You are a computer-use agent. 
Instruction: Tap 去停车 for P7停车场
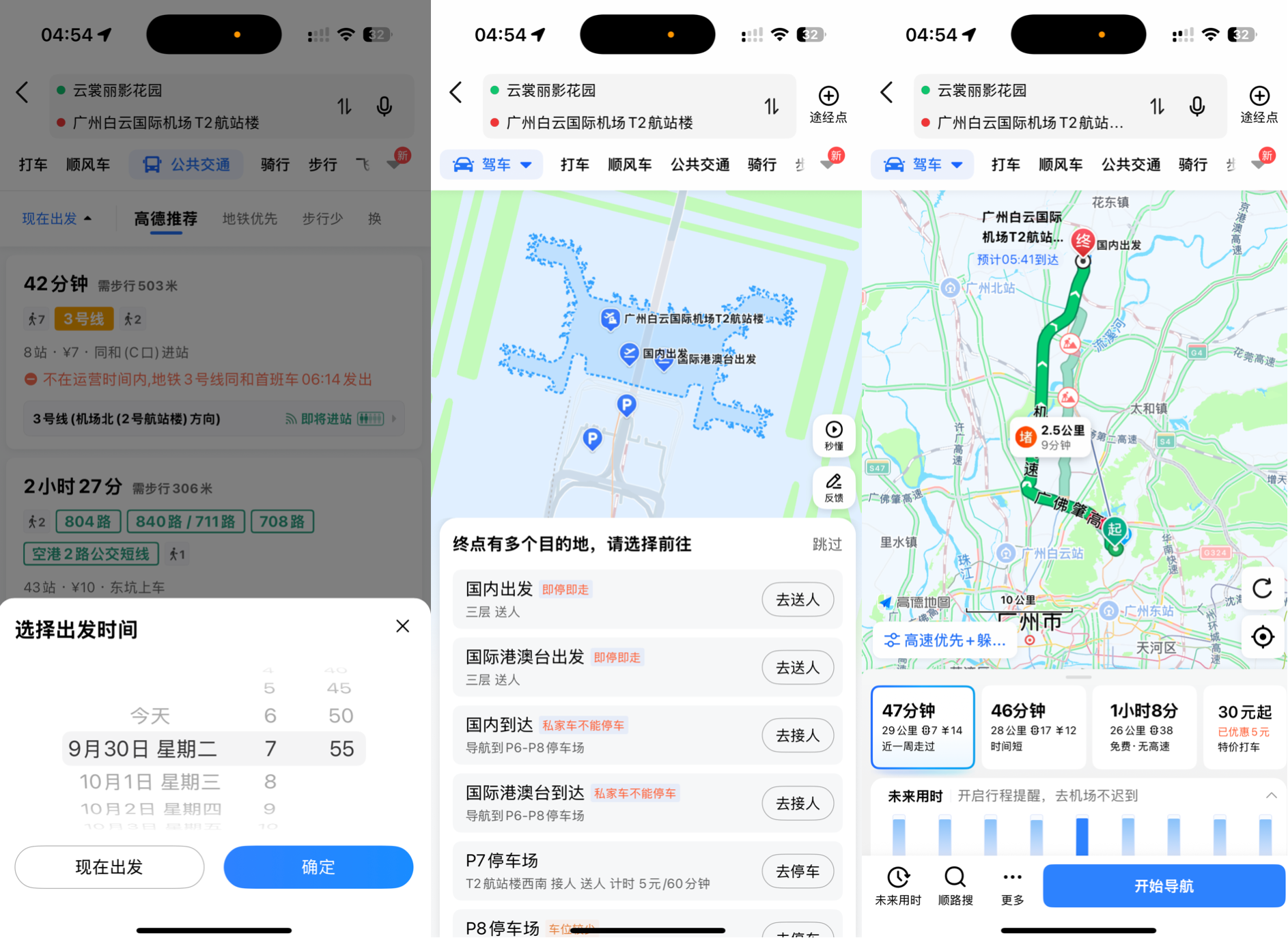click(797, 871)
